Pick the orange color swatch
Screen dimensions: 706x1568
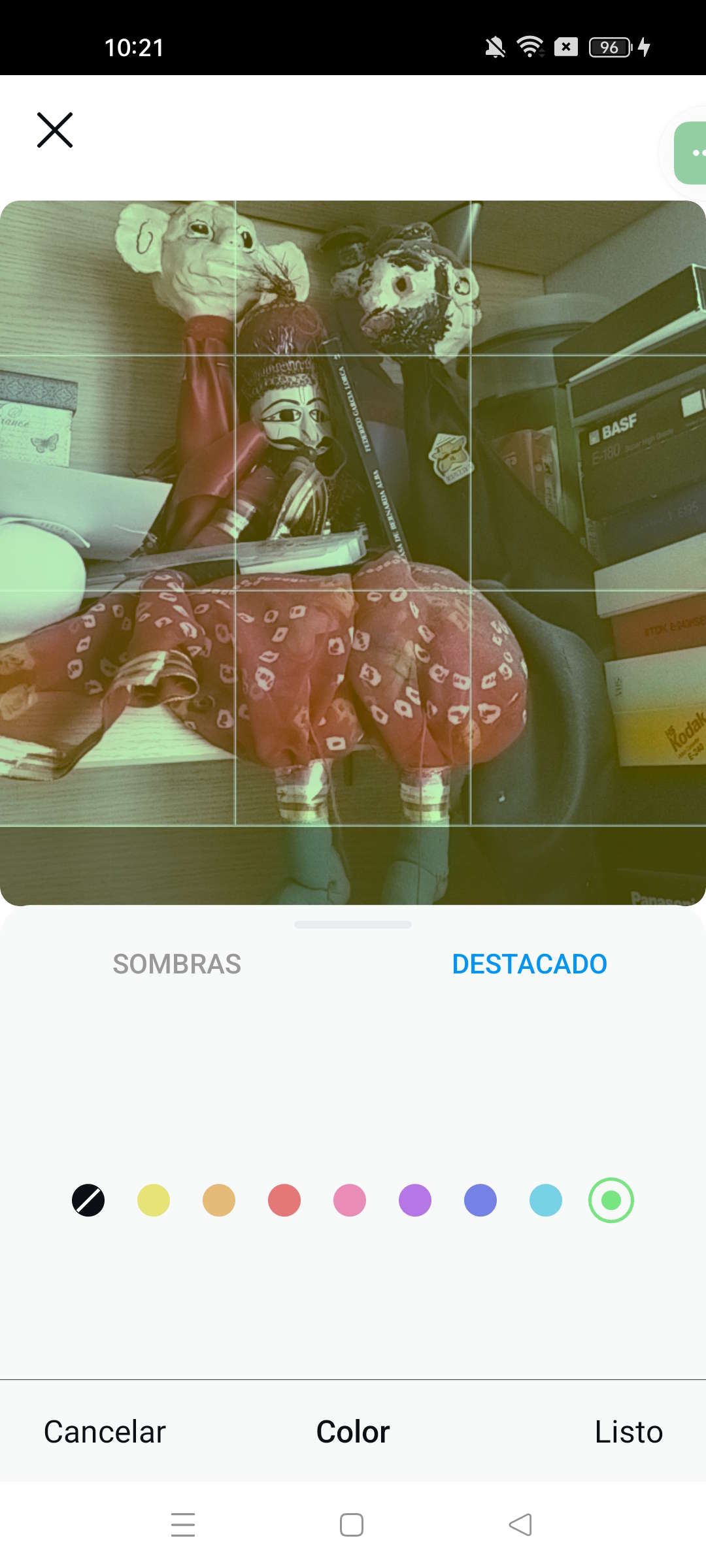219,1200
